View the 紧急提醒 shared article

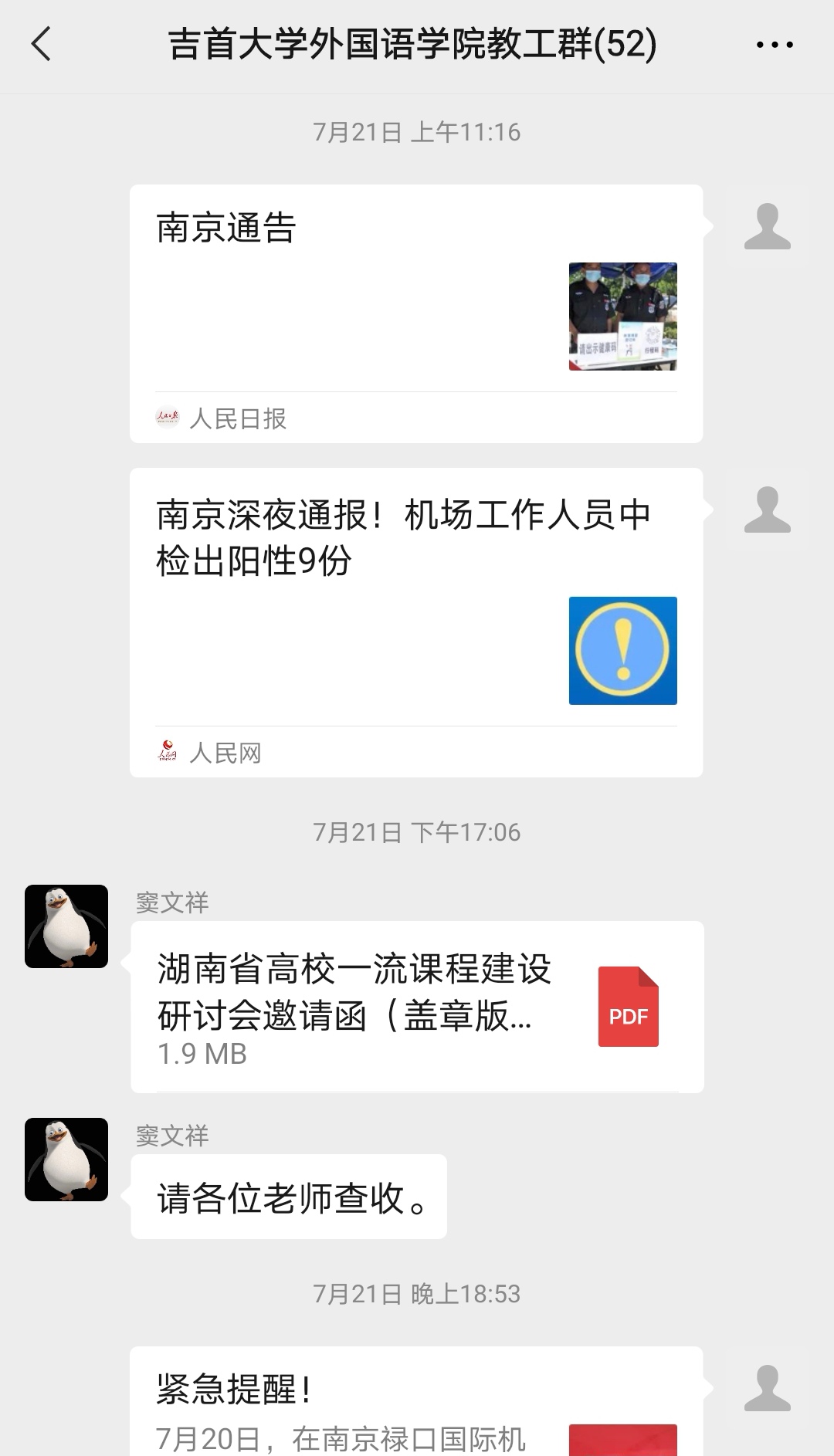click(x=415, y=1405)
